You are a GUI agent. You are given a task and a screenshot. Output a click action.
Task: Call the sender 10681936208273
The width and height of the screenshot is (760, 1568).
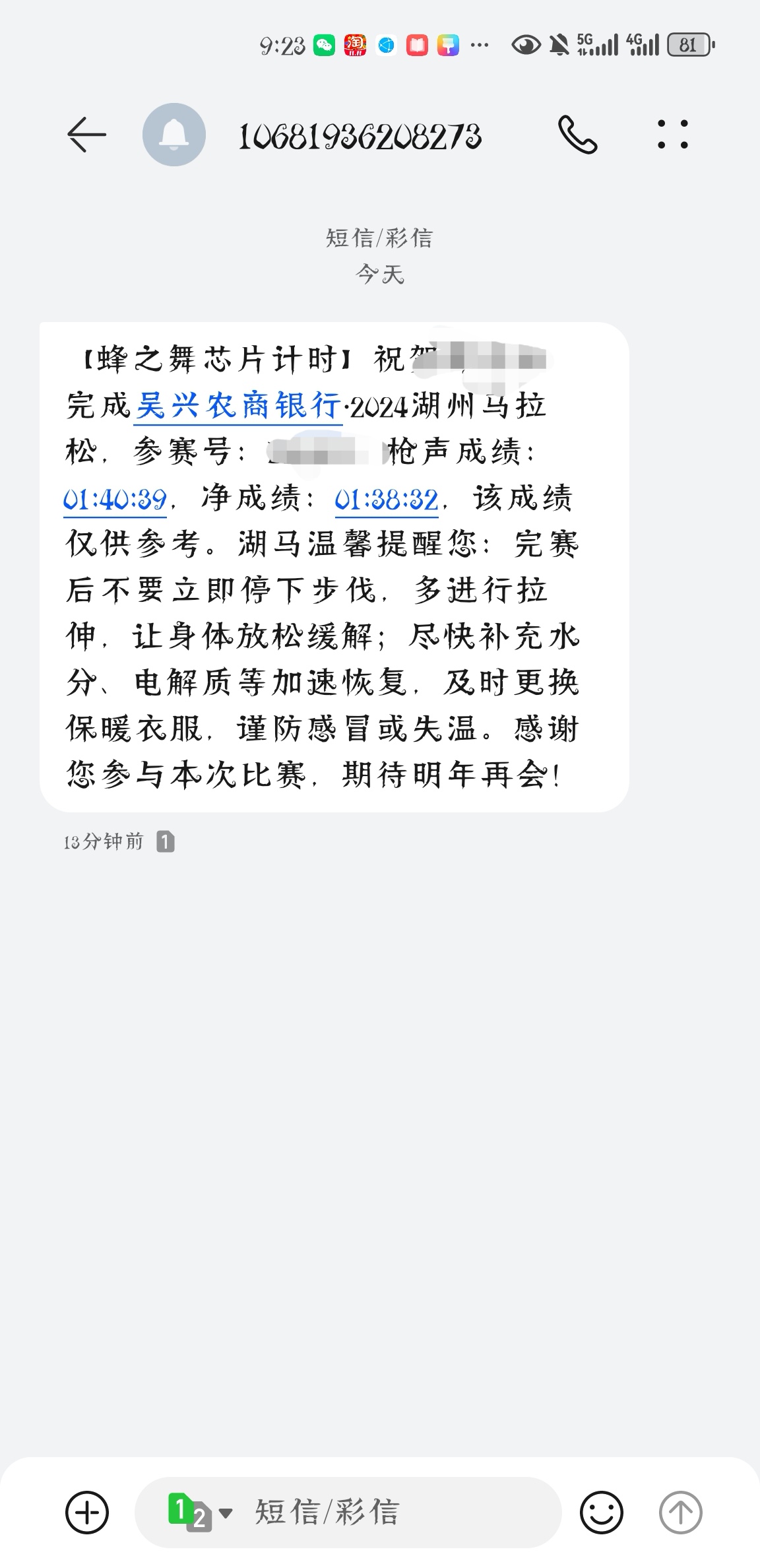pos(577,135)
